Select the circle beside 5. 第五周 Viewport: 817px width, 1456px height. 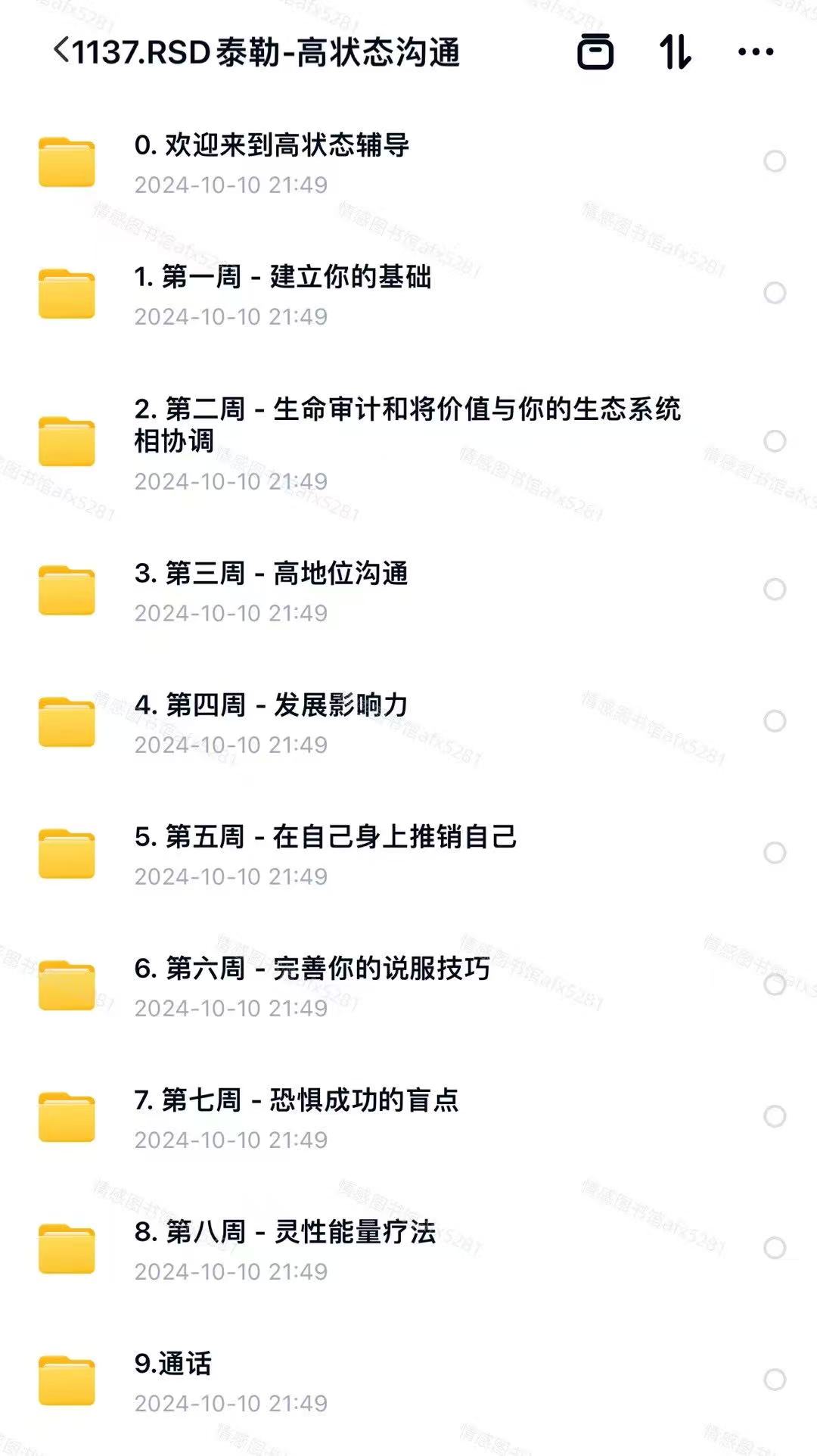(774, 853)
